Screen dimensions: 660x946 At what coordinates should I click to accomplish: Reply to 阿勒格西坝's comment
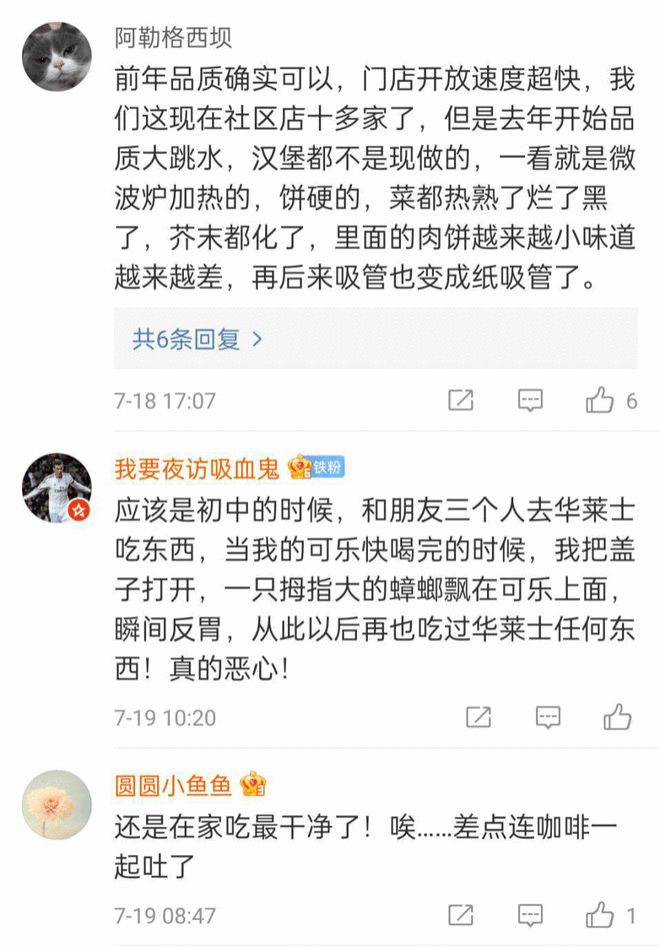530,401
